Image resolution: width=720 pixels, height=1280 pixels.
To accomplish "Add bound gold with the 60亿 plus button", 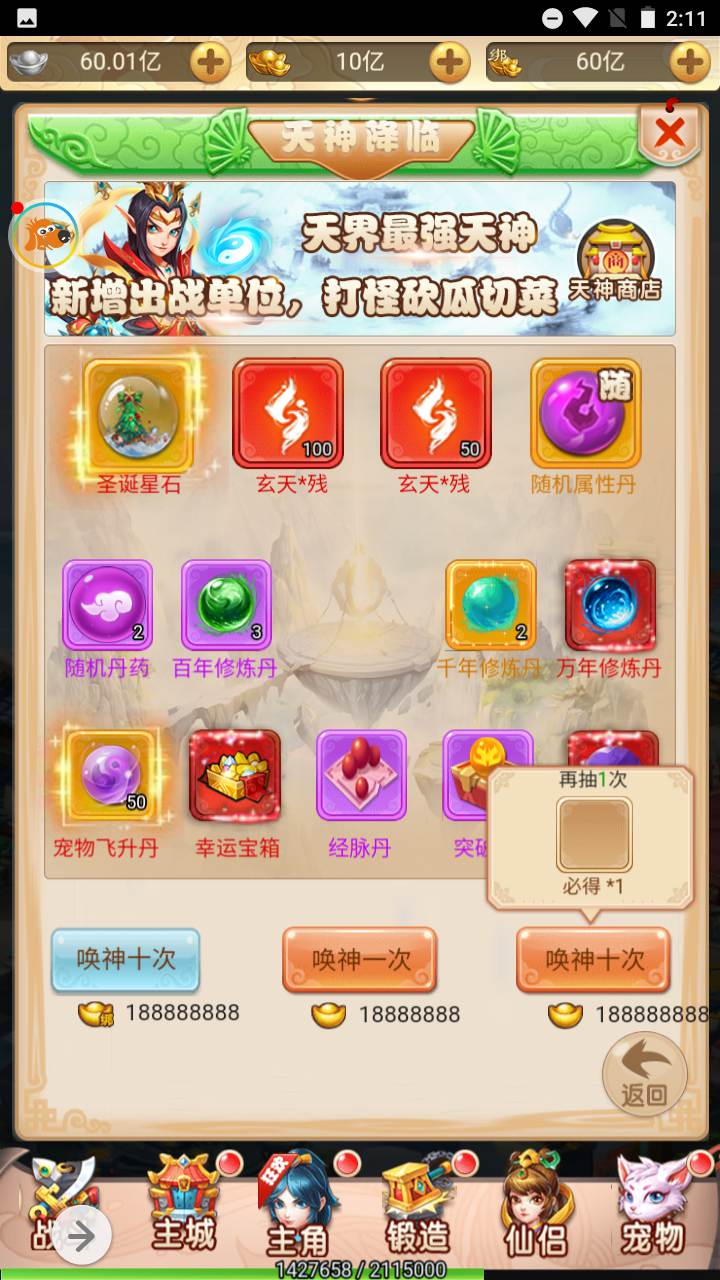I will point(690,63).
